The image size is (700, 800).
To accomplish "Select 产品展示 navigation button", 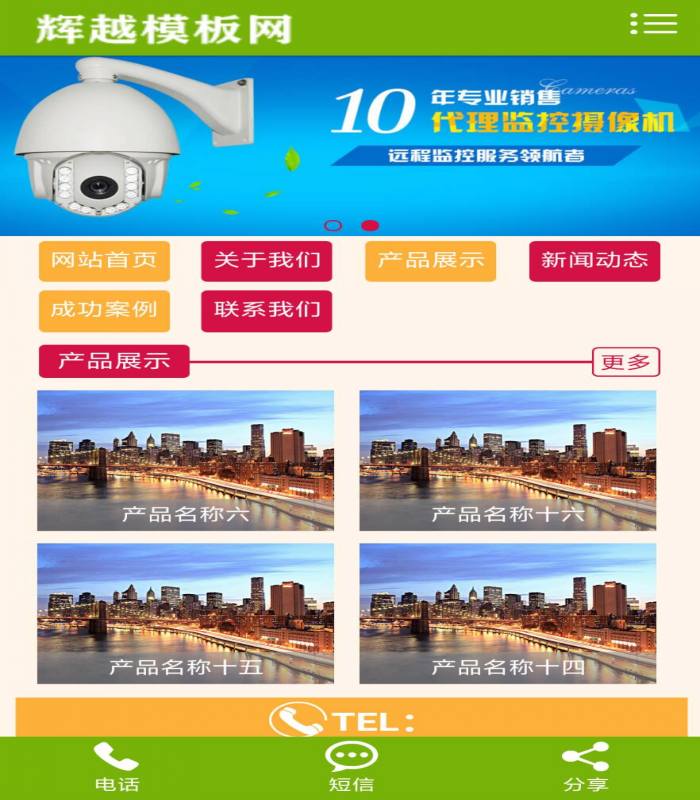I will click(x=430, y=261).
